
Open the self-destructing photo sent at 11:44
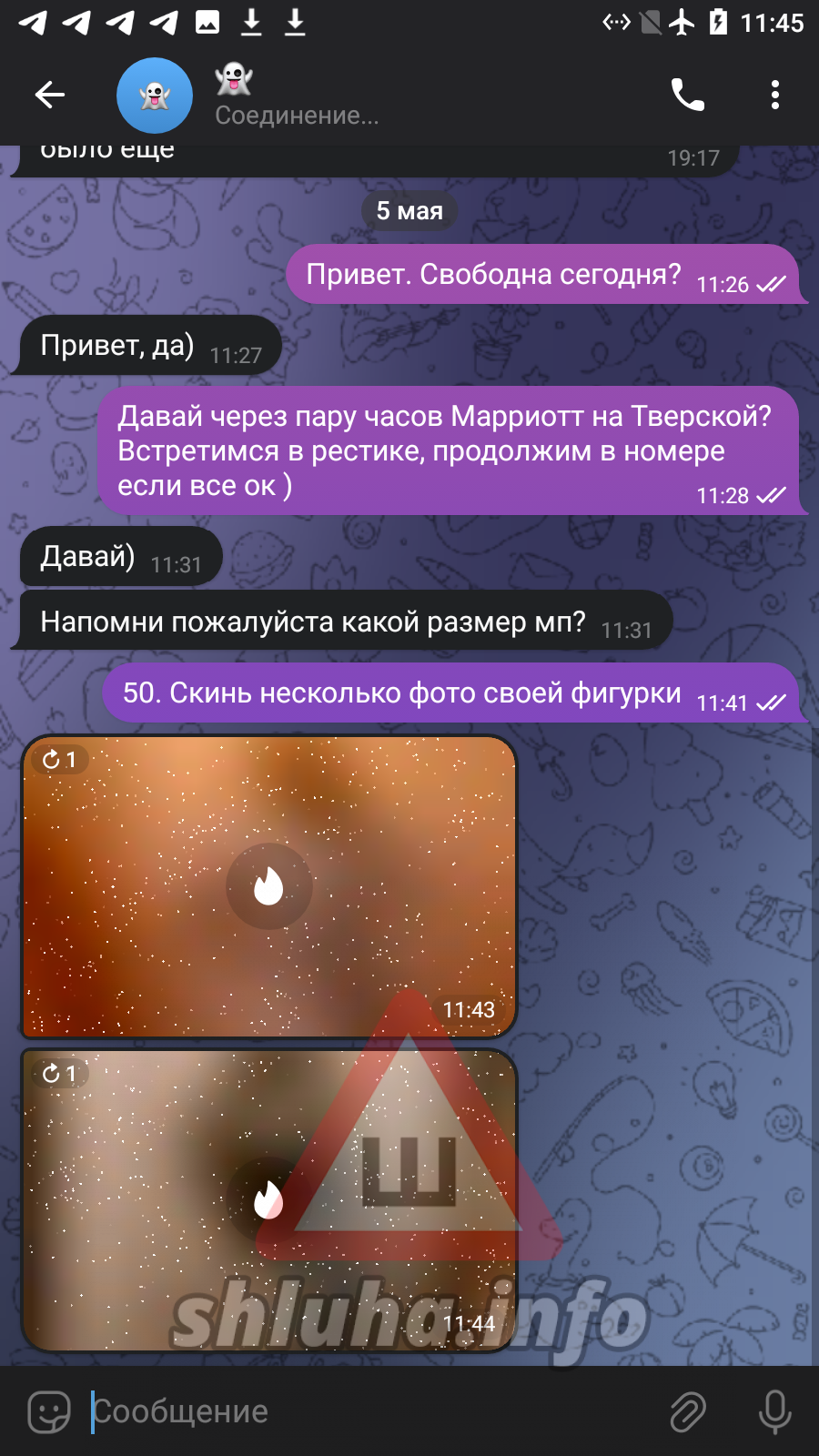tap(268, 1199)
